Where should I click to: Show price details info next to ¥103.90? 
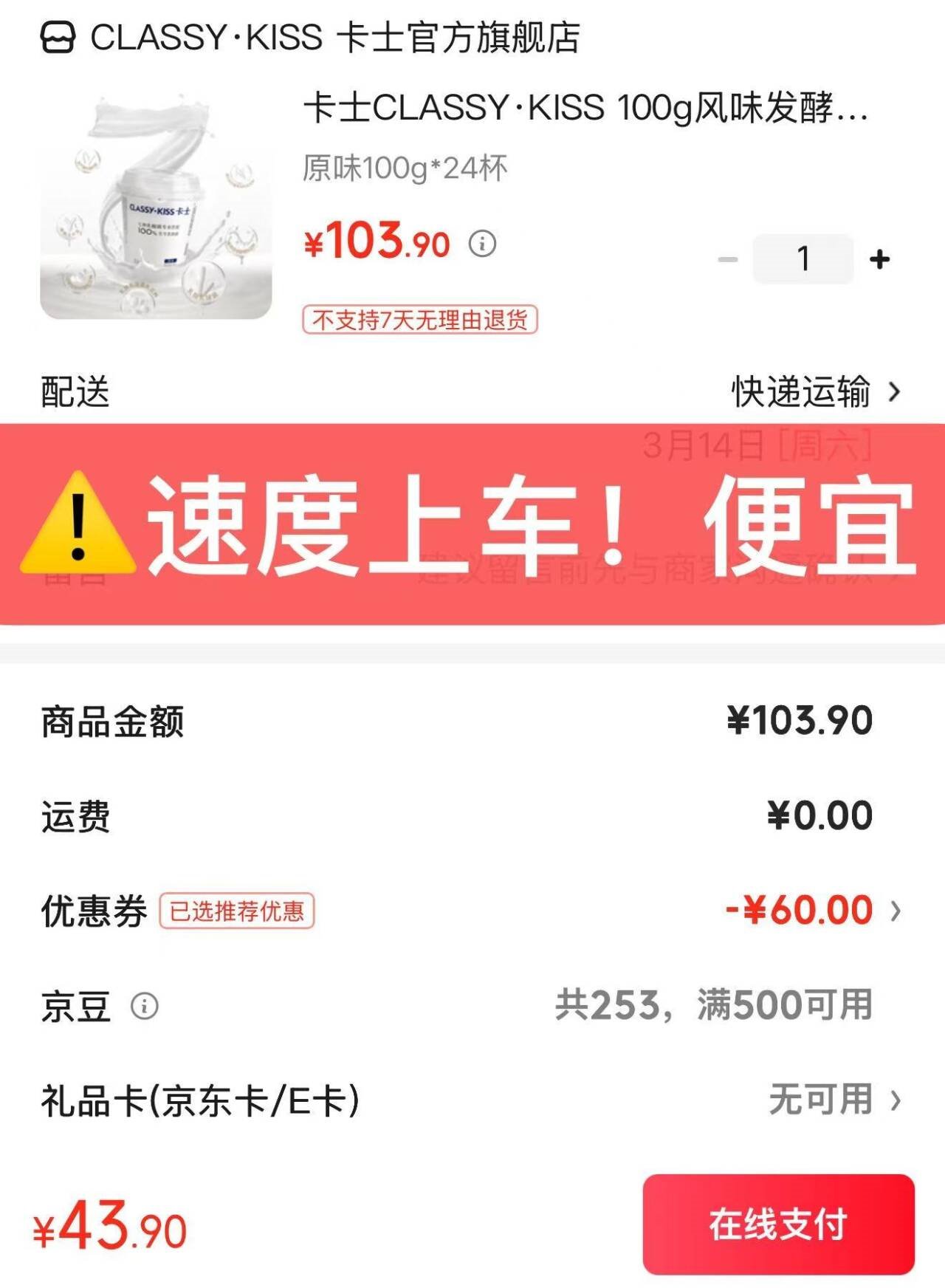(x=483, y=243)
